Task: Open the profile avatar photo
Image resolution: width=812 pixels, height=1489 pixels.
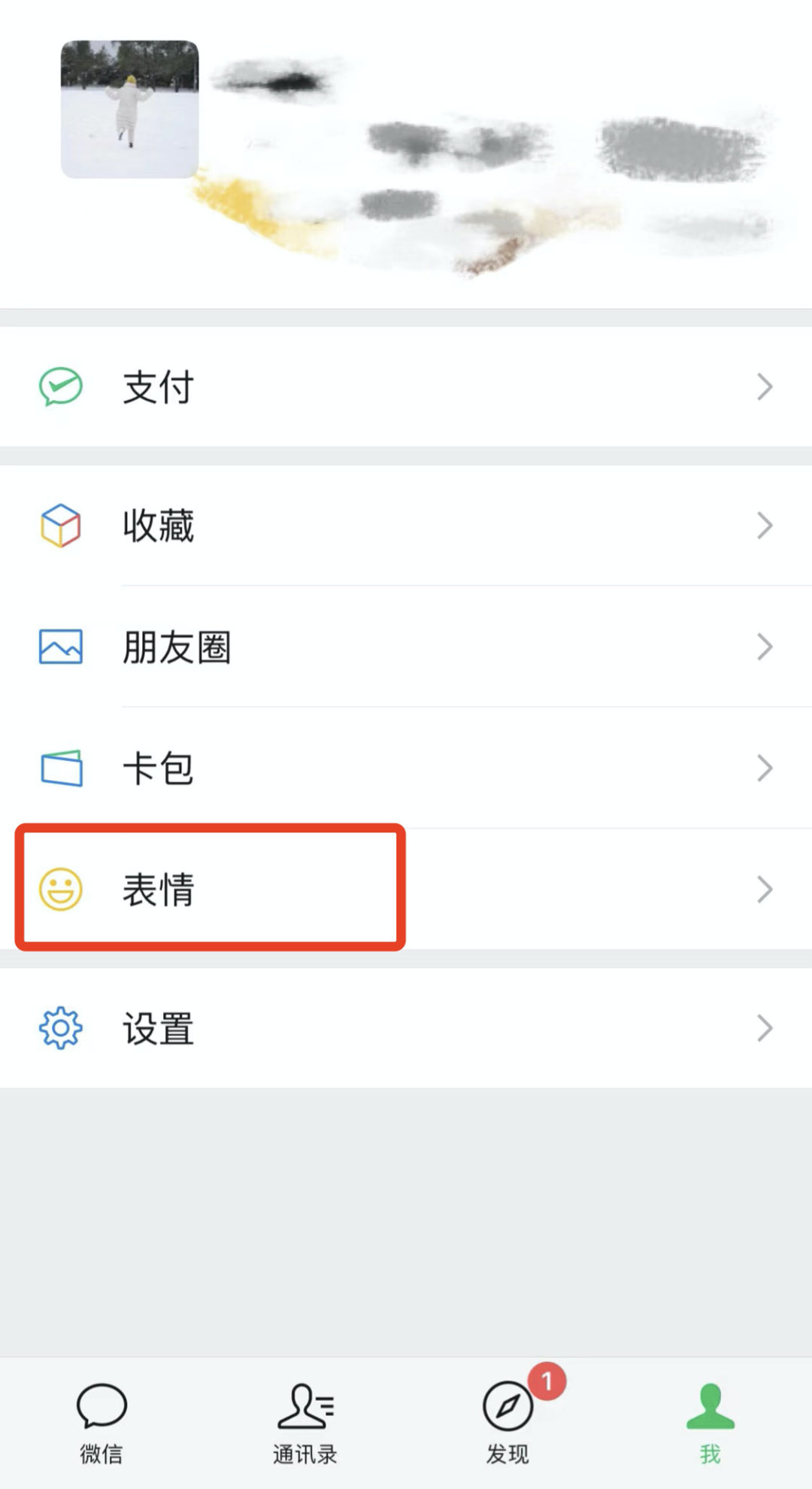Action: click(x=129, y=110)
